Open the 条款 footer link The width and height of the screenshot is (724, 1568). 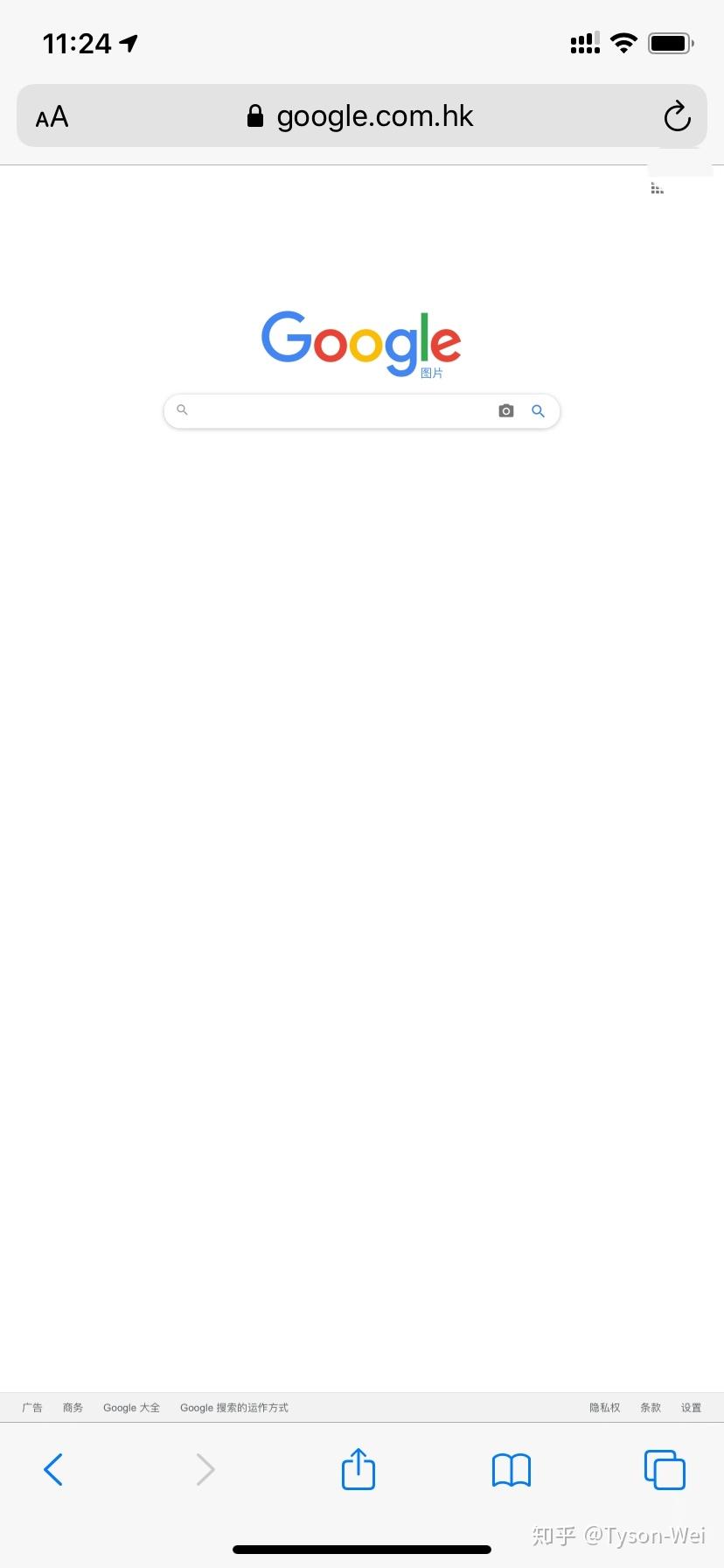click(x=651, y=1408)
